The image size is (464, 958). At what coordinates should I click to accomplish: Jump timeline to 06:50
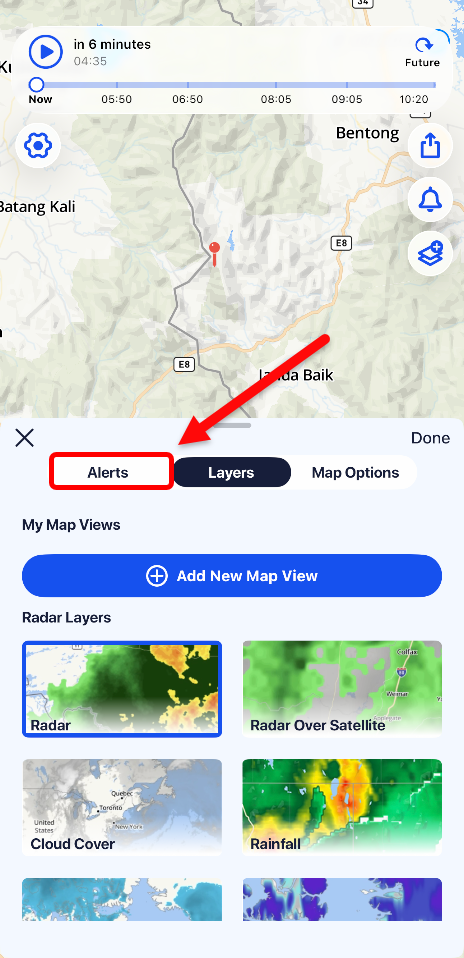pos(188,99)
